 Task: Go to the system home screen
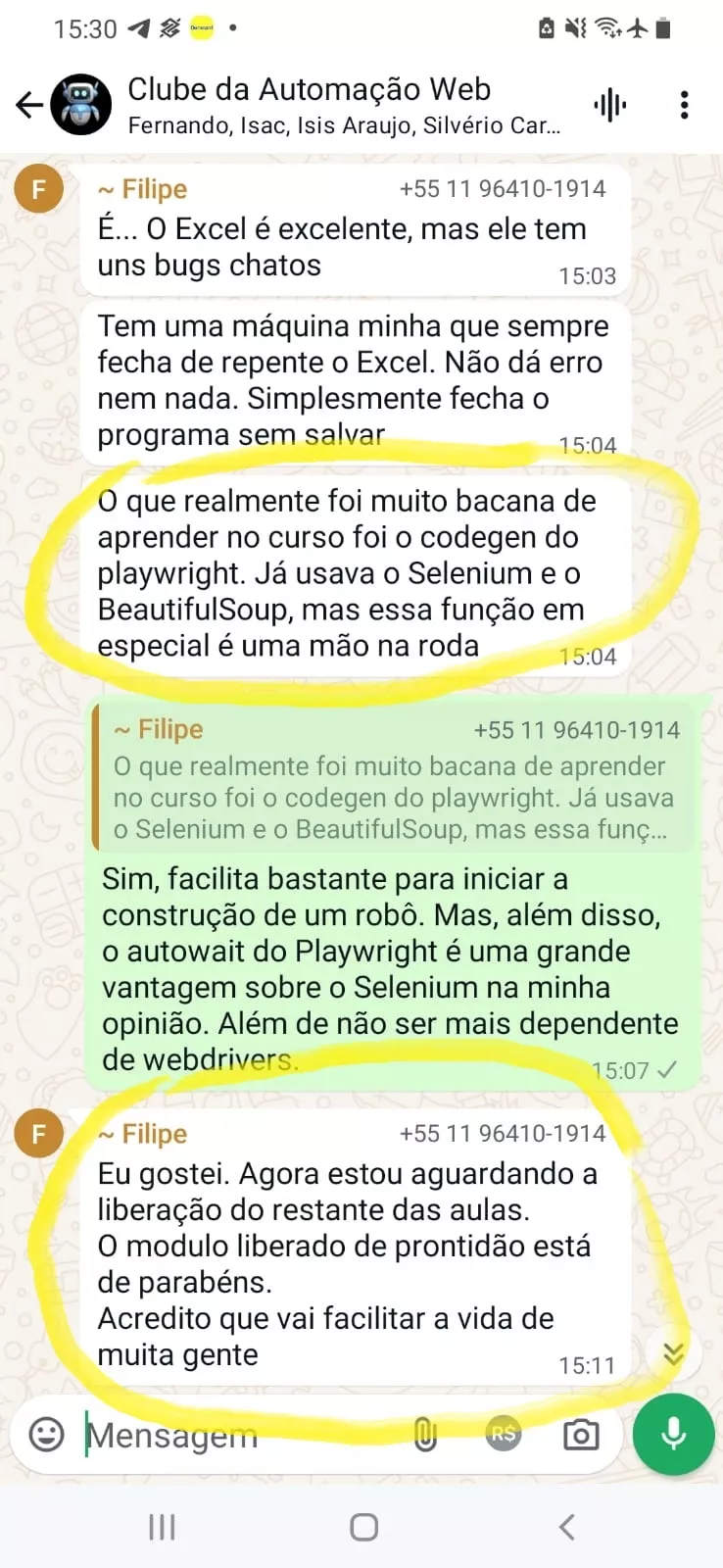(363, 1527)
